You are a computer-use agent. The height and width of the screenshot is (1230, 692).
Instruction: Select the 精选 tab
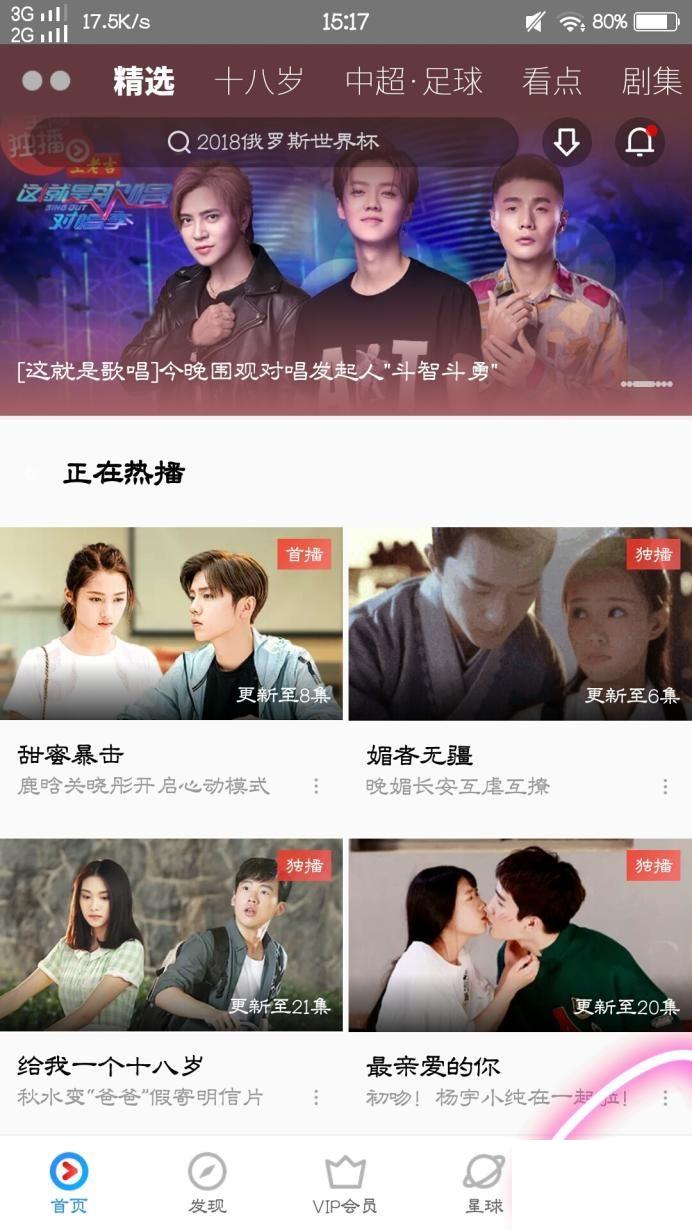click(144, 81)
